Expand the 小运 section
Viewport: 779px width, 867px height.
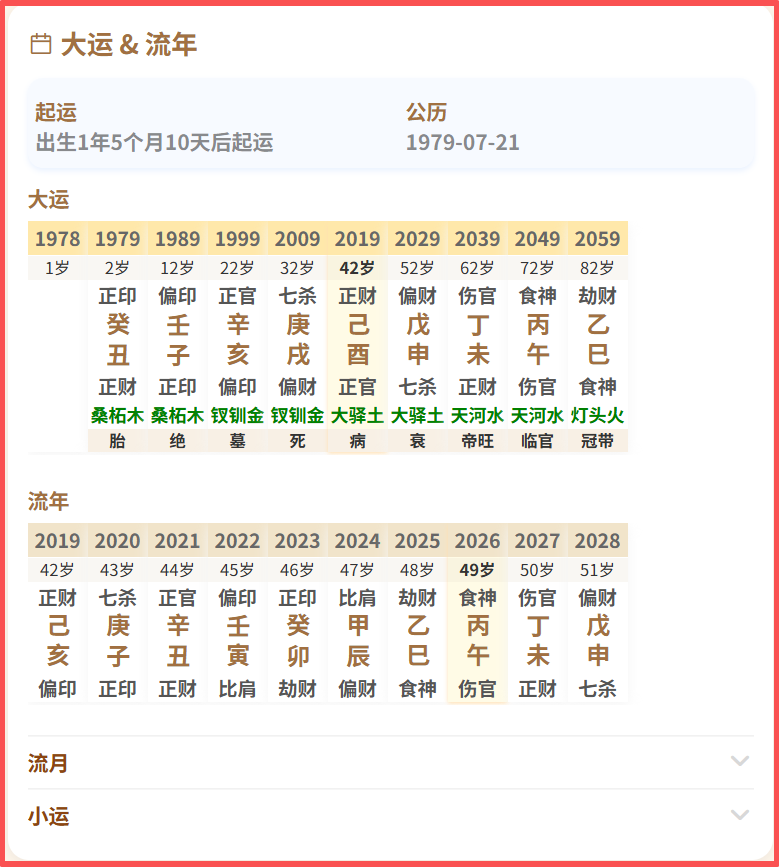(390, 816)
